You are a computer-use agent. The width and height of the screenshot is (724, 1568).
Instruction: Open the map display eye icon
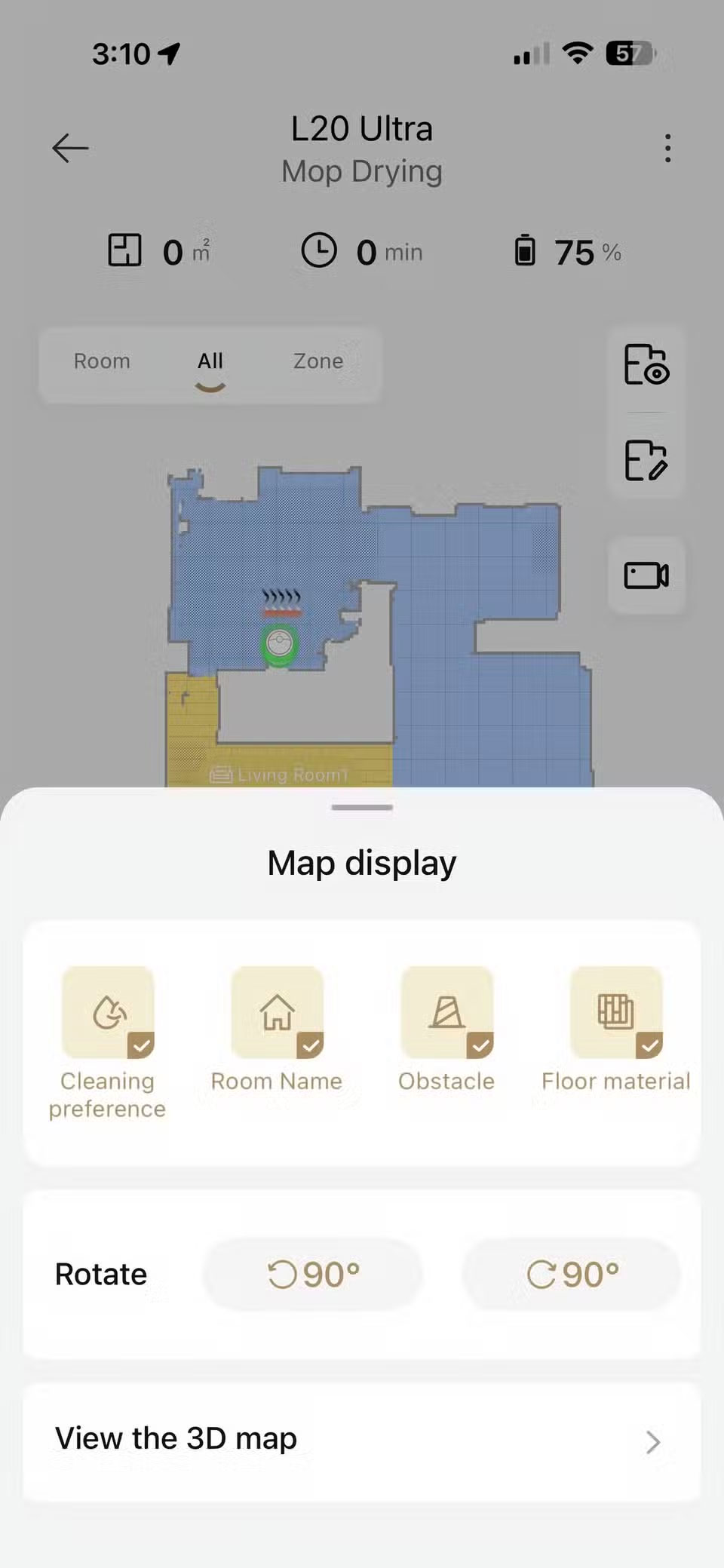pos(646,365)
